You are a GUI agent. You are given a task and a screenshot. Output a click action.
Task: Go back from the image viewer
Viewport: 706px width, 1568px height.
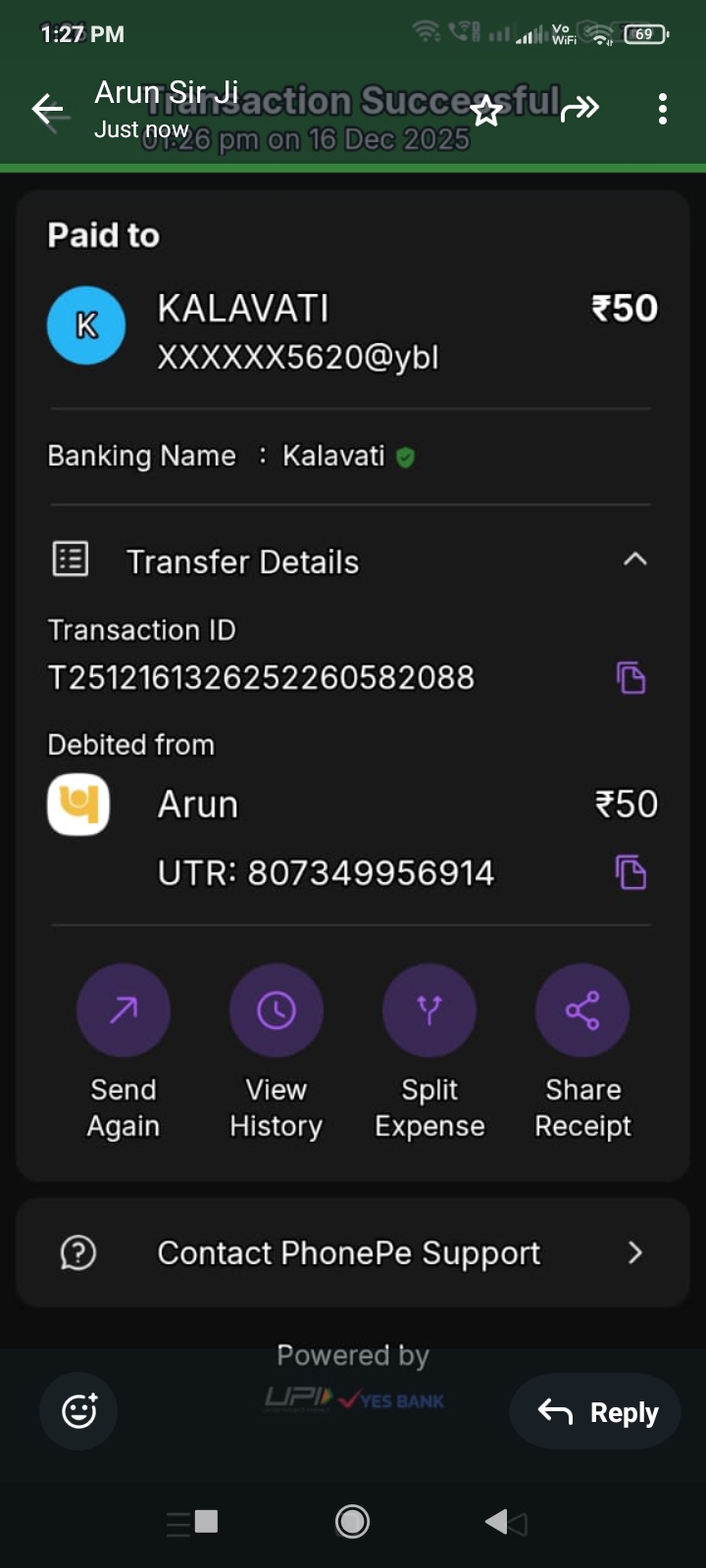tap(47, 110)
